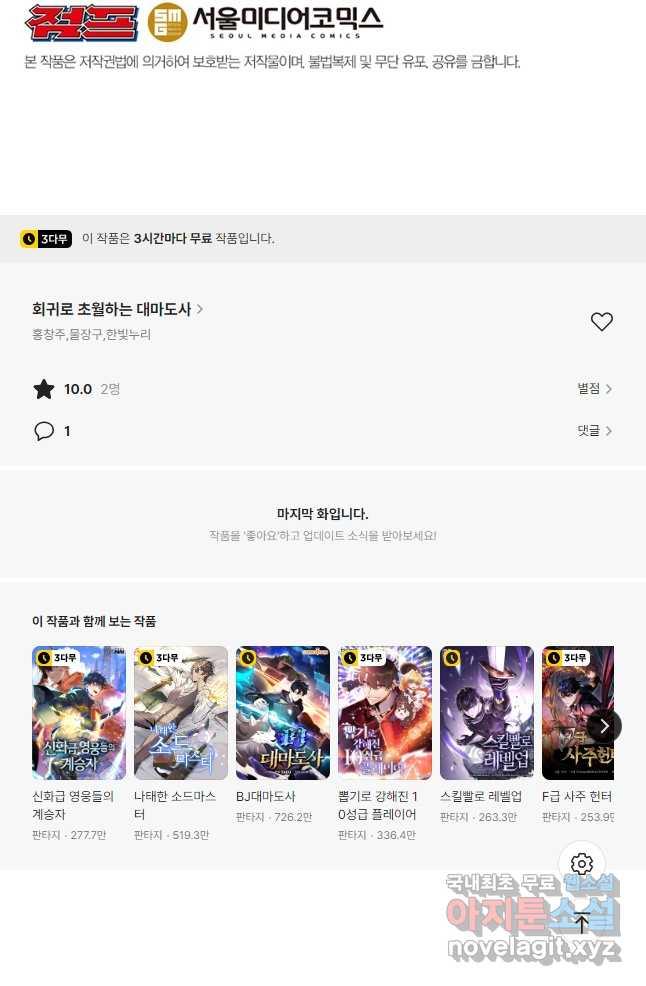Image resolution: width=646 pixels, height=986 pixels.
Task: Open 스킬빨로 레벨업 webtoon
Action: coord(487,713)
